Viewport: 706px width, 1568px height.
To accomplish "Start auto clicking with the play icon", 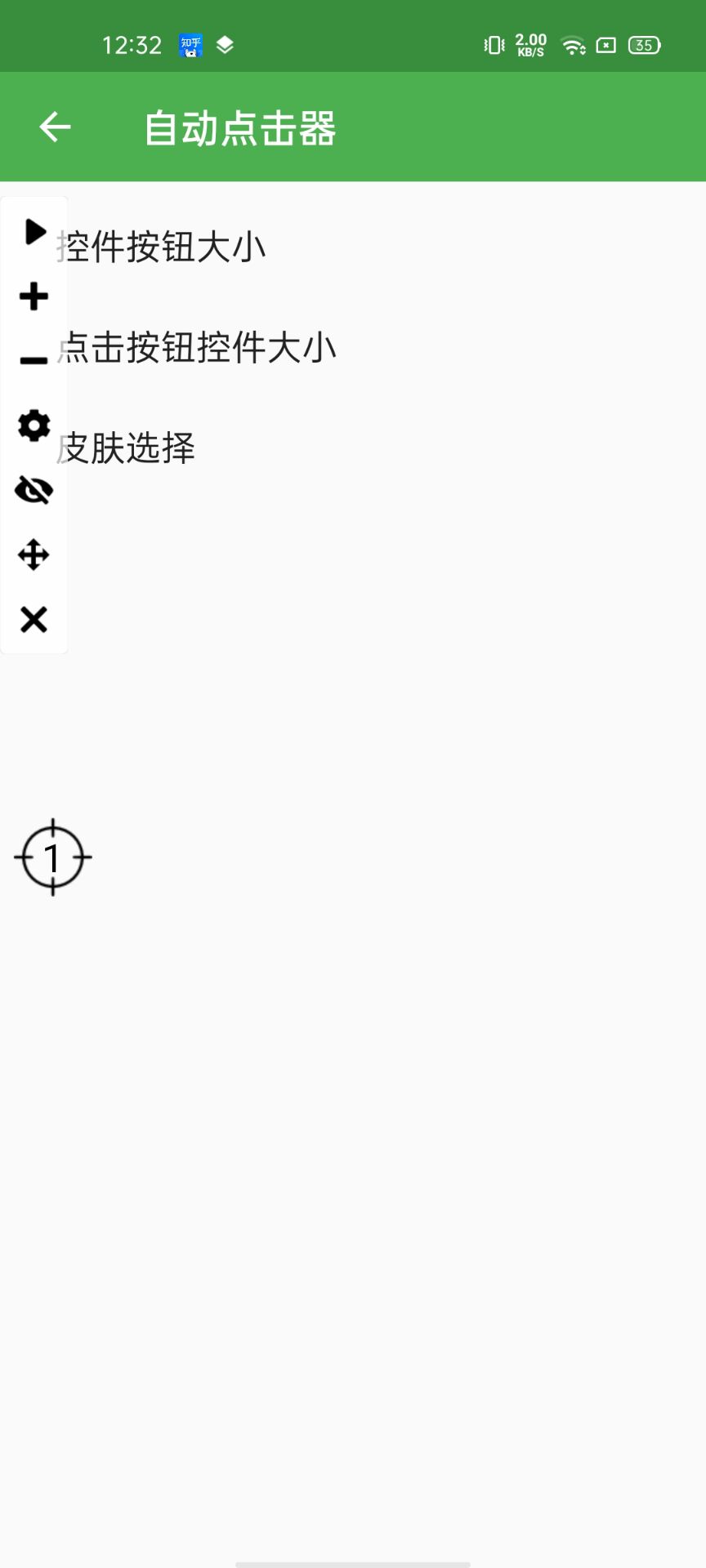I will coord(34,231).
